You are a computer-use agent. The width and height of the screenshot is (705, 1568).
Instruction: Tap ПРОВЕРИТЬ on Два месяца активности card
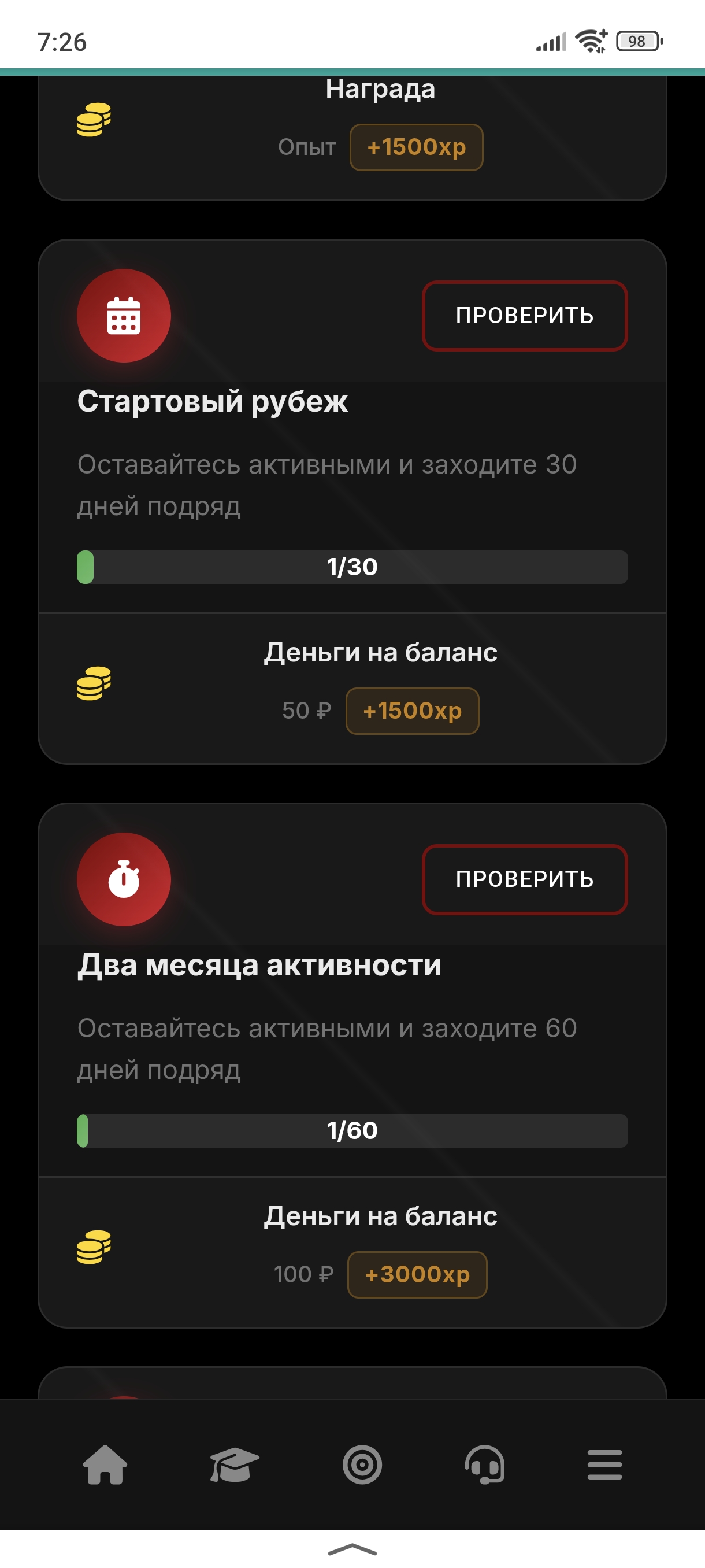click(525, 879)
